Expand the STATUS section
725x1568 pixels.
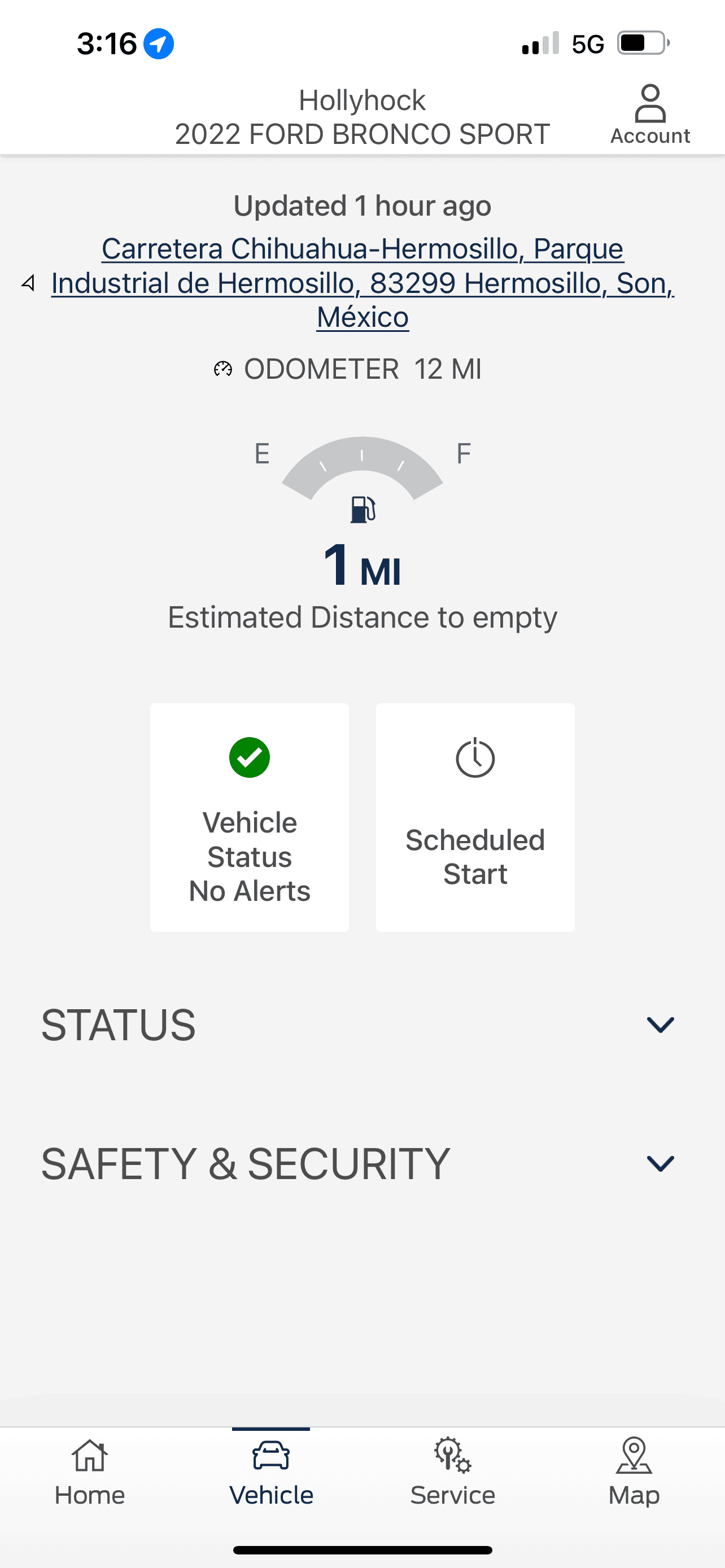click(660, 1025)
